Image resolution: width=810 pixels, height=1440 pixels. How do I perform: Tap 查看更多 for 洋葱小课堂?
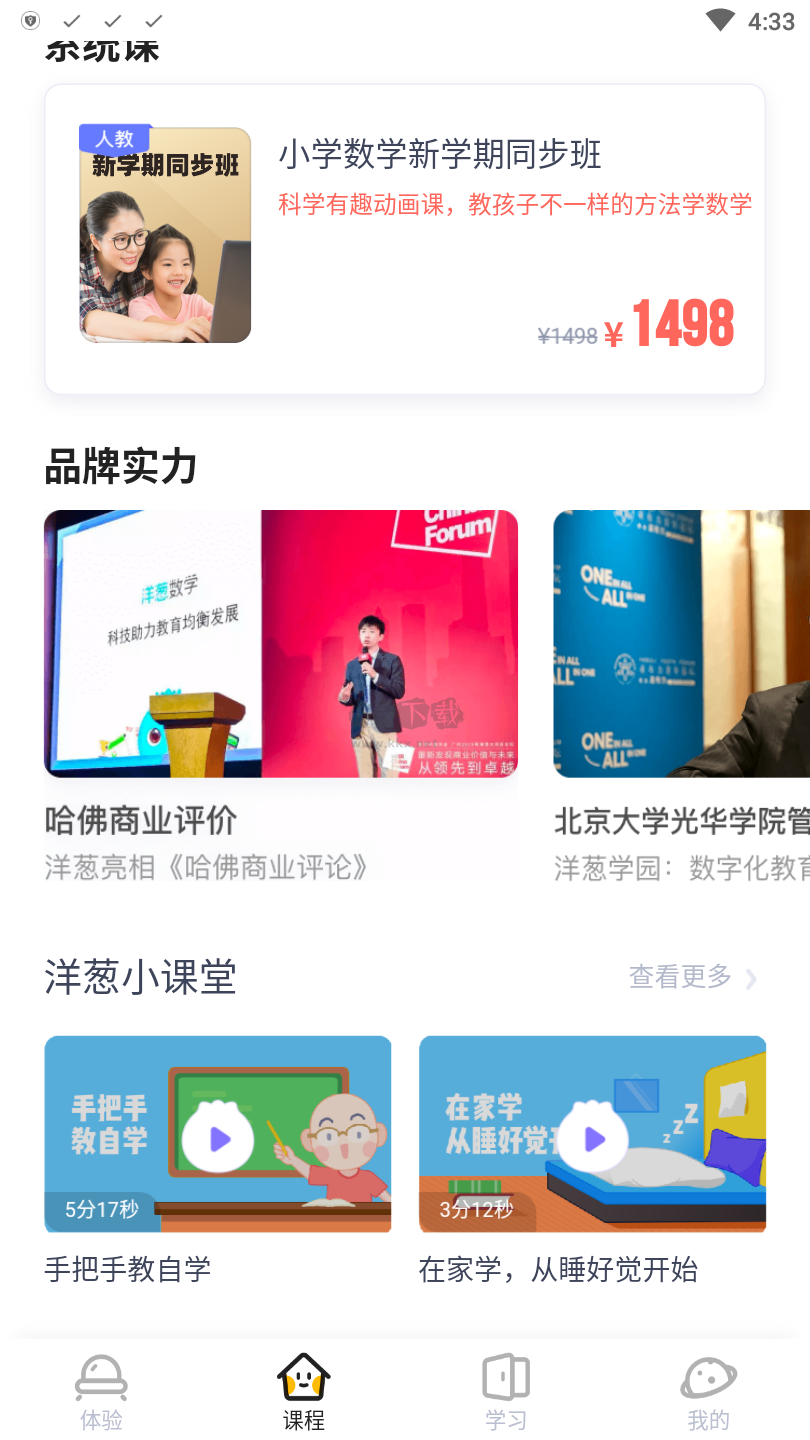pos(692,977)
